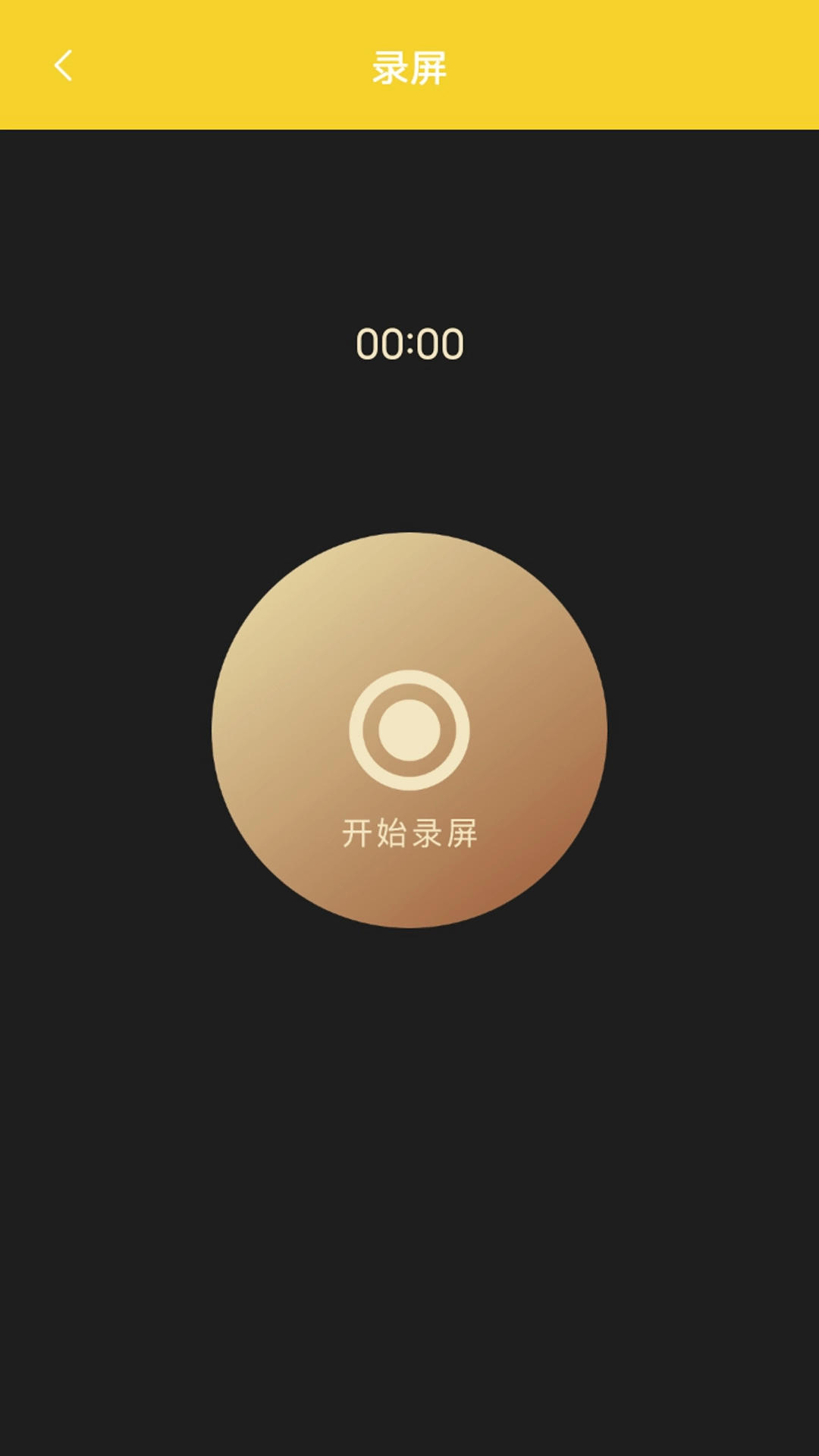
Task: Select the yellow header bar title
Action: [409, 67]
